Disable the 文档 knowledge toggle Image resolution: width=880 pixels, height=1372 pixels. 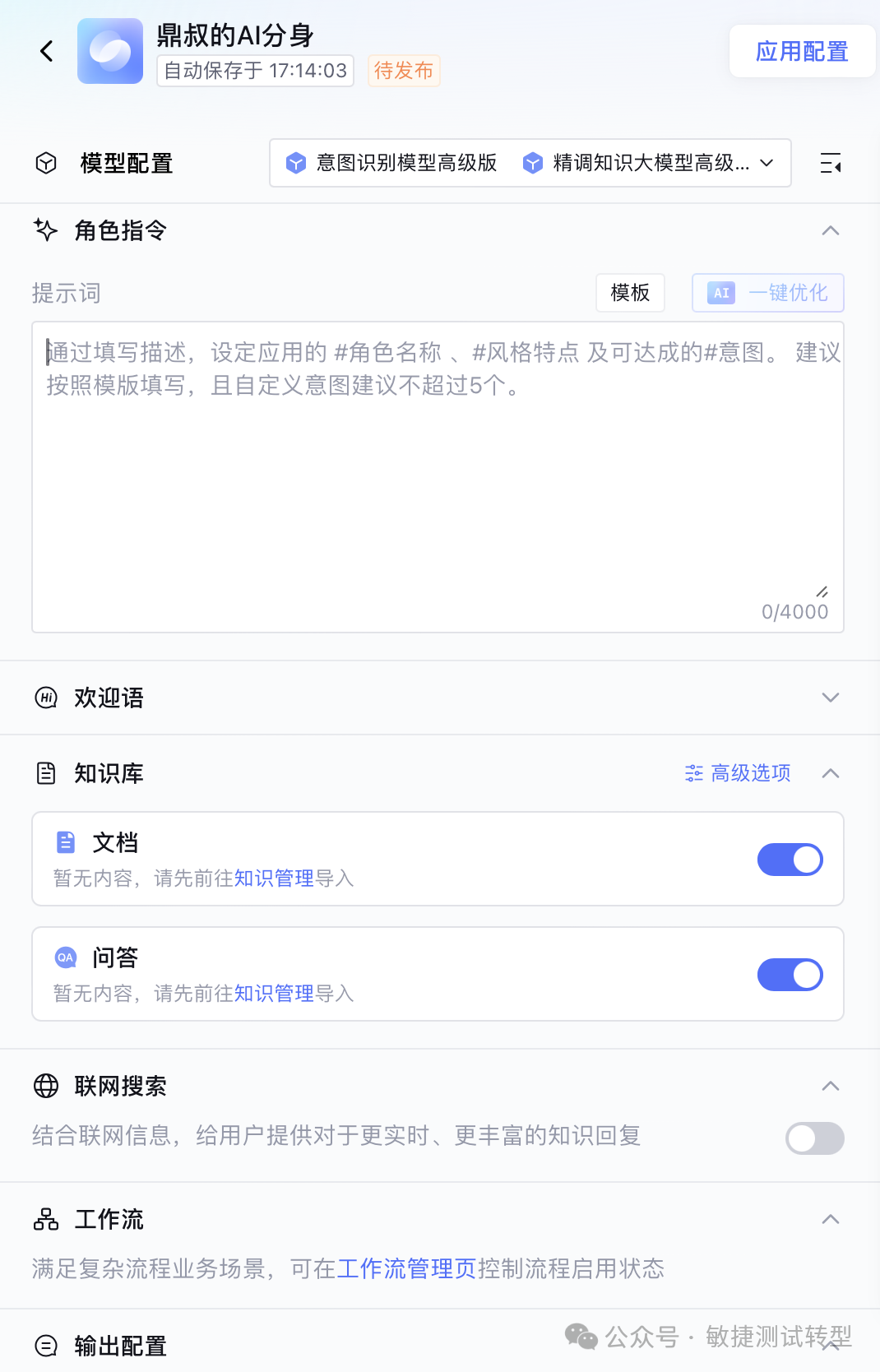(790, 859)
